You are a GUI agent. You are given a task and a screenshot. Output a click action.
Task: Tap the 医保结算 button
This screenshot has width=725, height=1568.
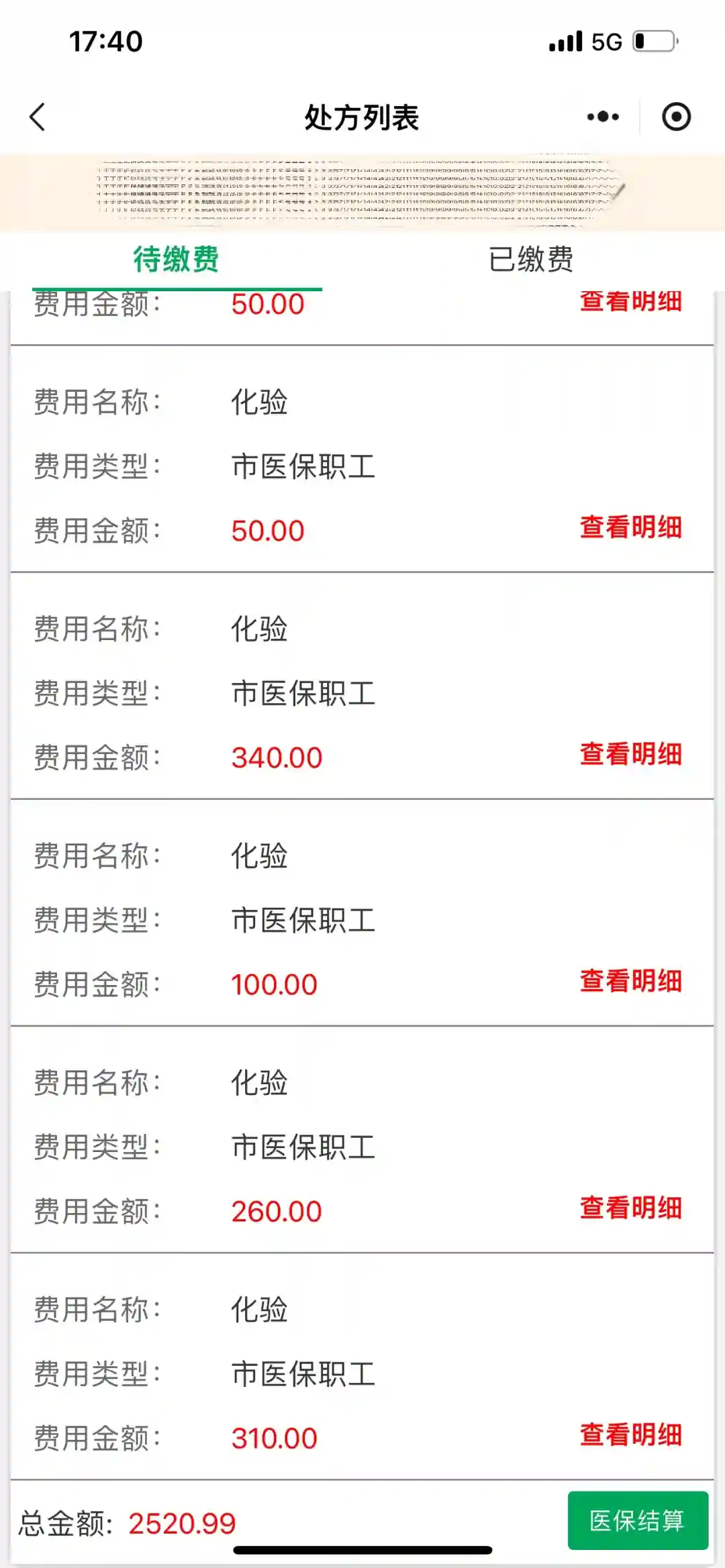click(x=637, y=1520)
